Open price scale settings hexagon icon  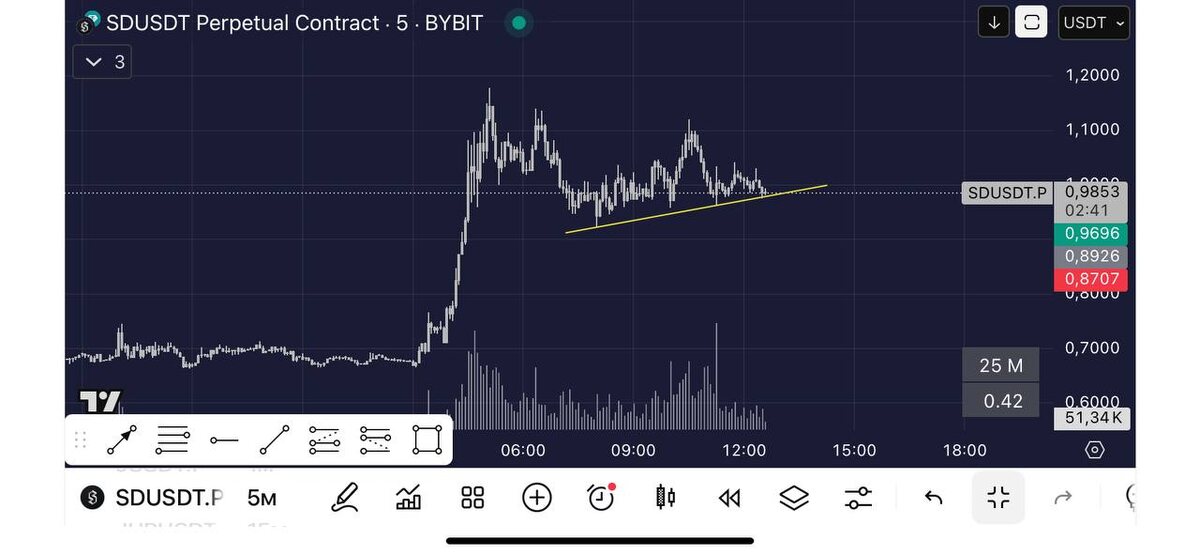(1095, 450)
